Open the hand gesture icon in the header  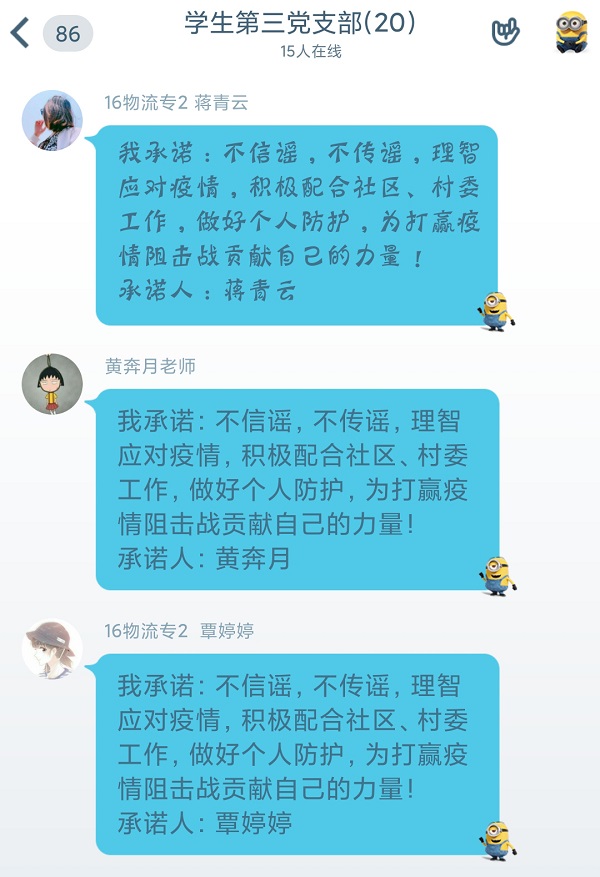coord(506,32)
